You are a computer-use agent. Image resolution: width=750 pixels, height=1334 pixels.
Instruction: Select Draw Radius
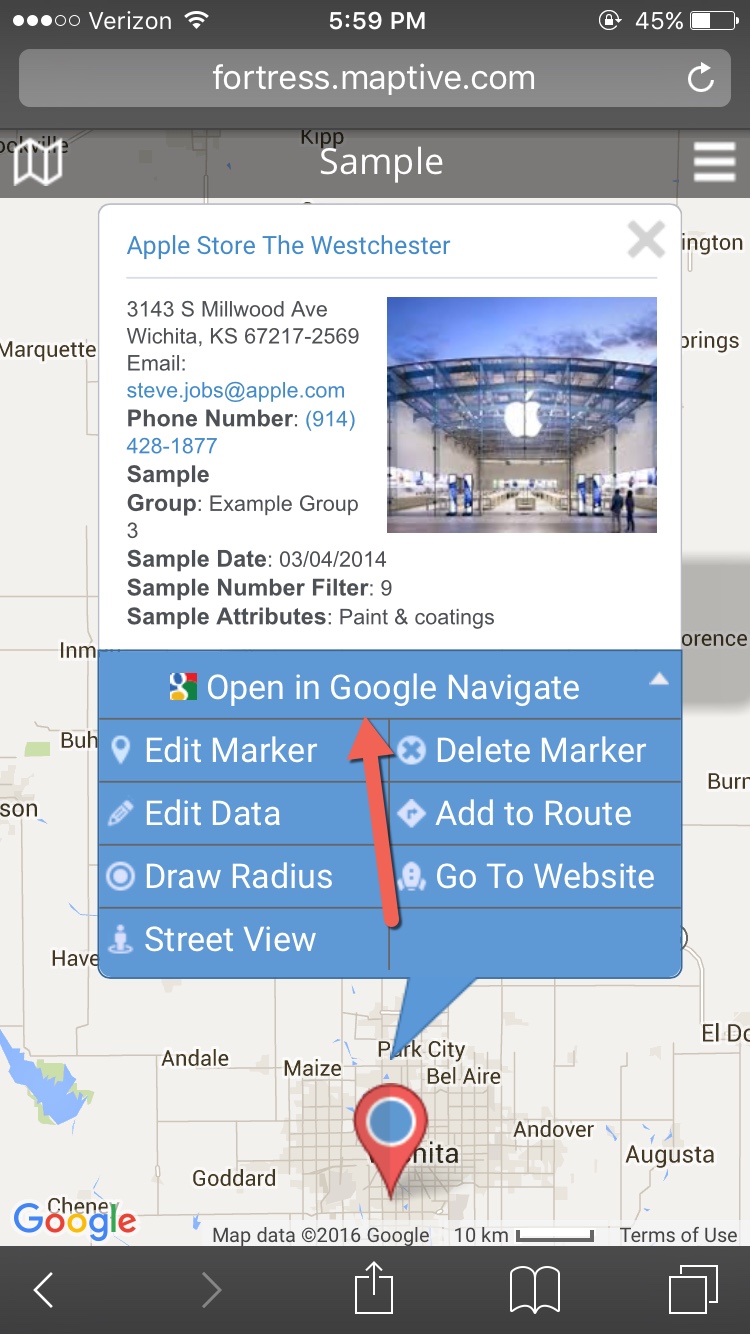pyautogui.click(x=237, y=876)
